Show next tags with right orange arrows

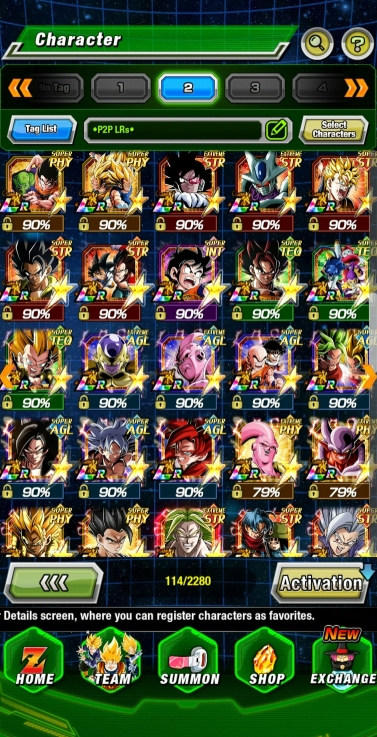[x=356, y=88]
